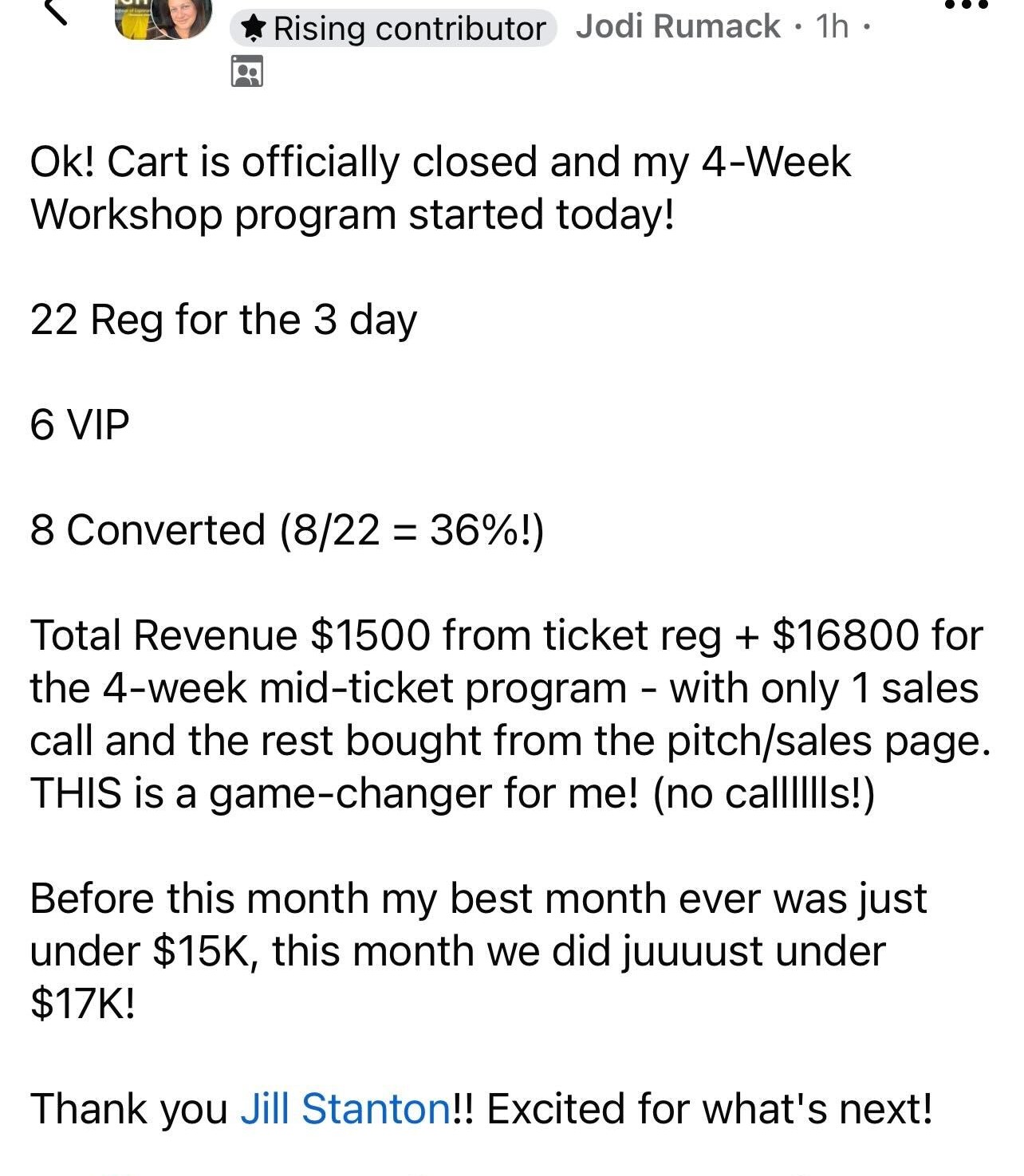Viewport: 1024px width, 1176px height.
Task: Click the Jill Stanton mention link
Action: [346, 1108]
